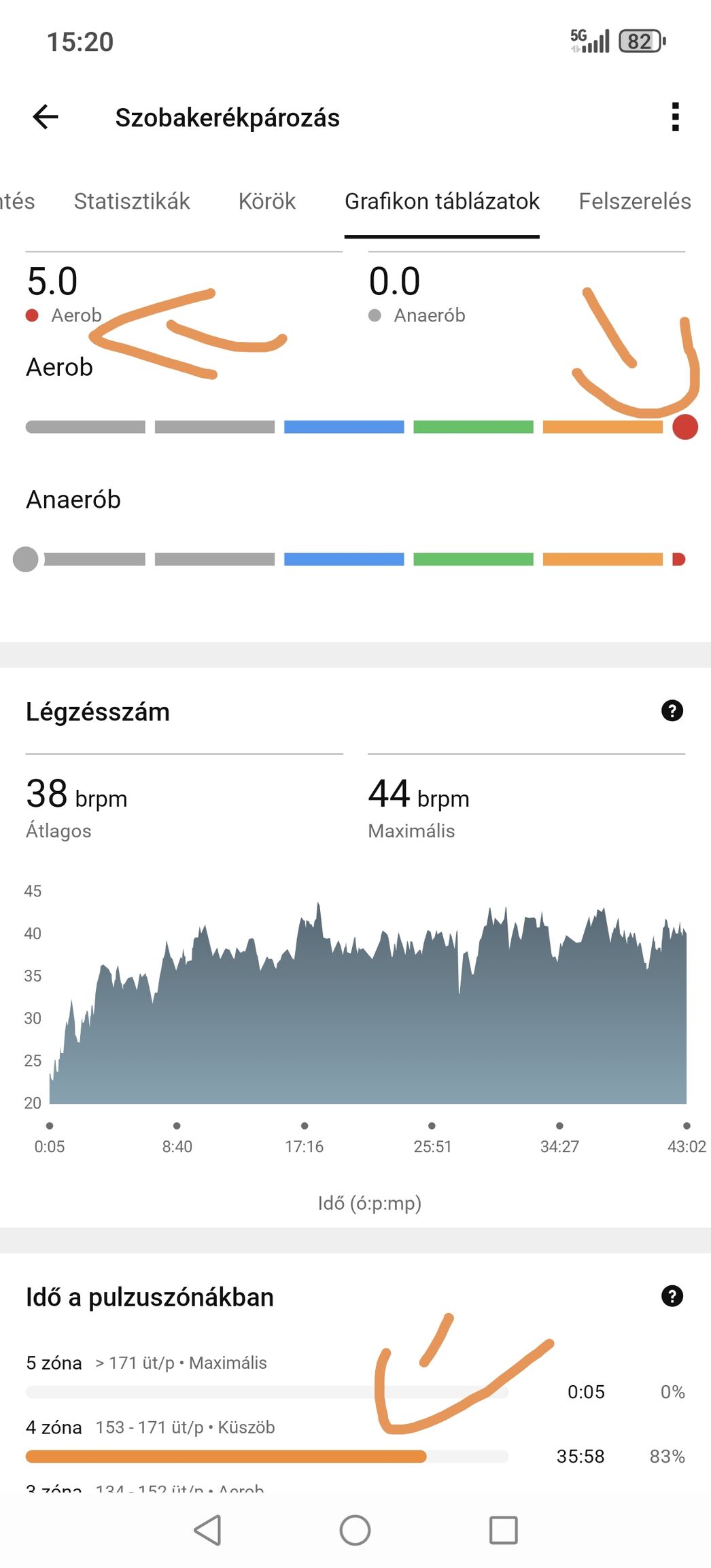Switch to the Statisztikák tab
711x1568 pixels.
[132, 201]
